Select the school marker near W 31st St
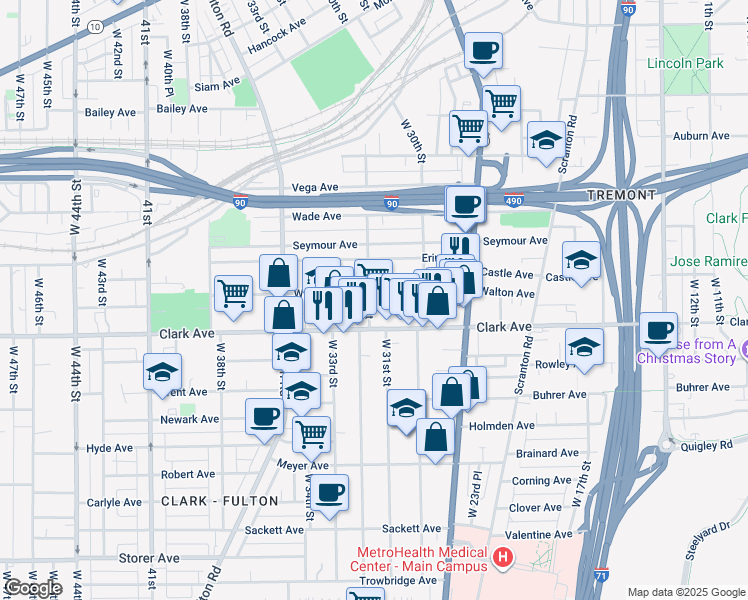The image size is (748, 600). tap(406, 408)
